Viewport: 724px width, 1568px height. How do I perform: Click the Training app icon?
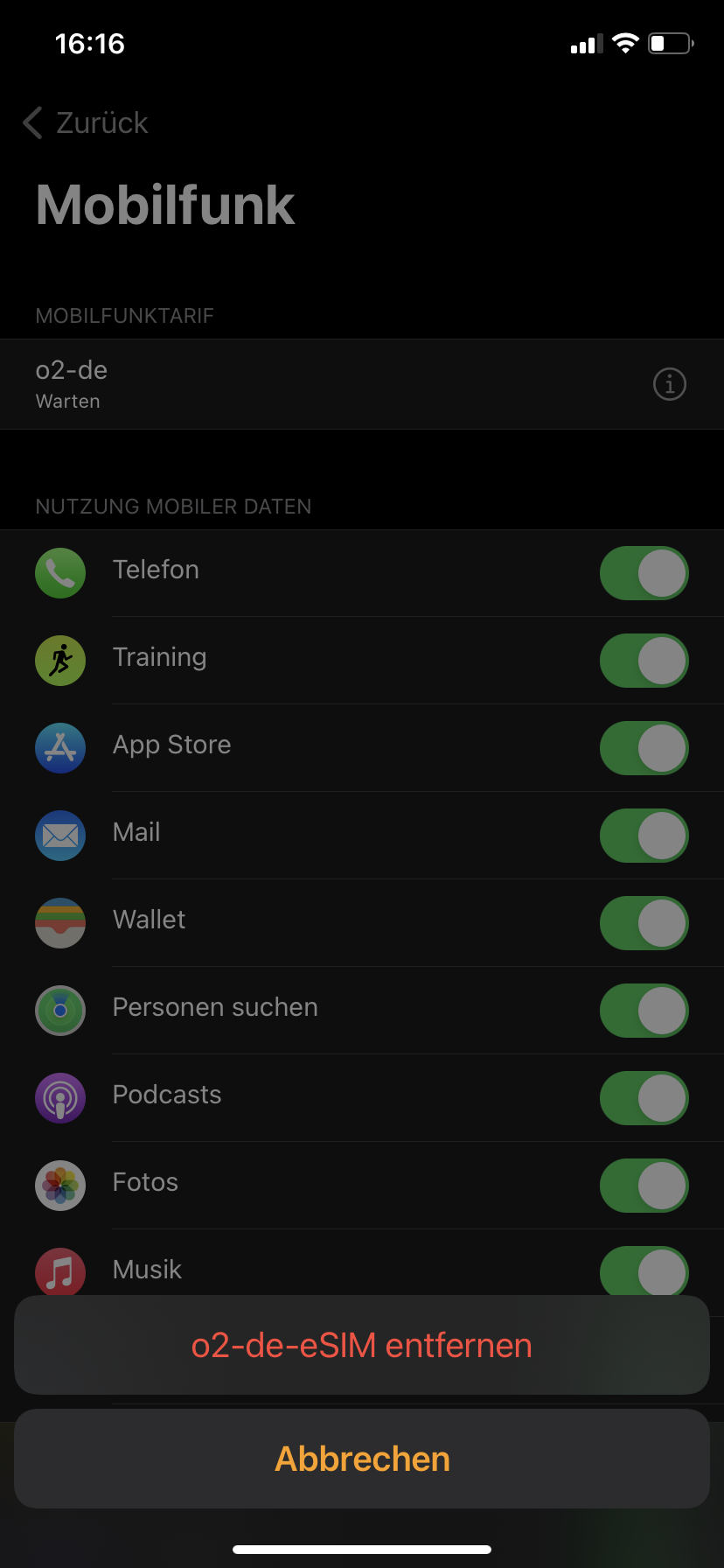pos(59,661)
